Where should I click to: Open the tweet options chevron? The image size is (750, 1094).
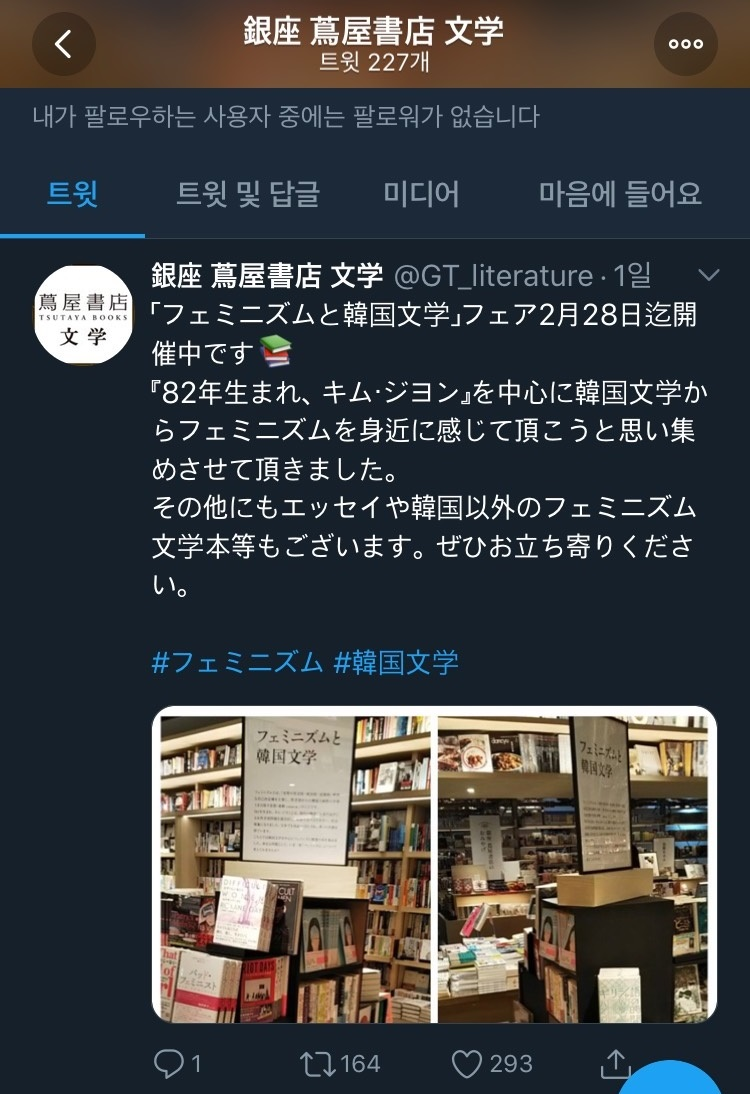[708, 275]
